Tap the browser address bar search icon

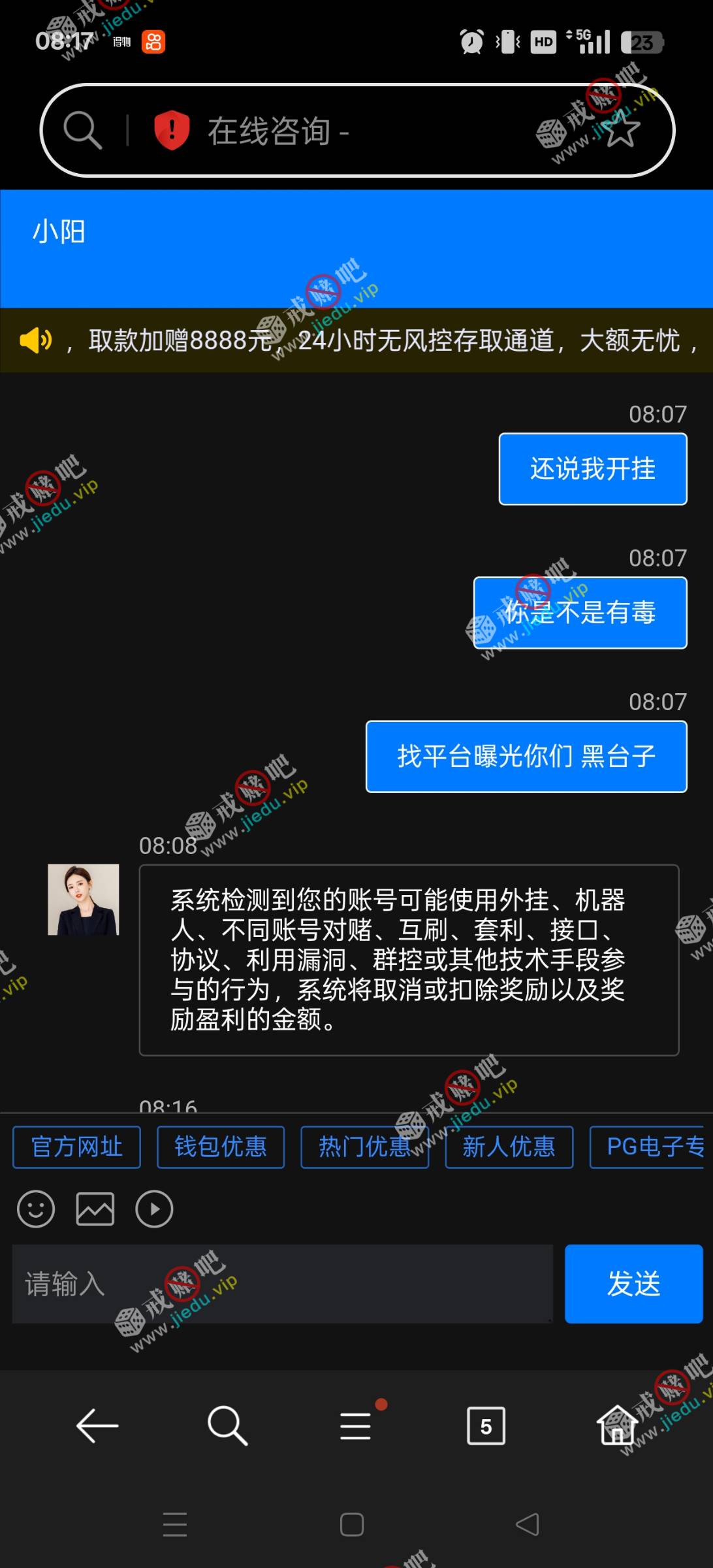(x=82, y=130)
